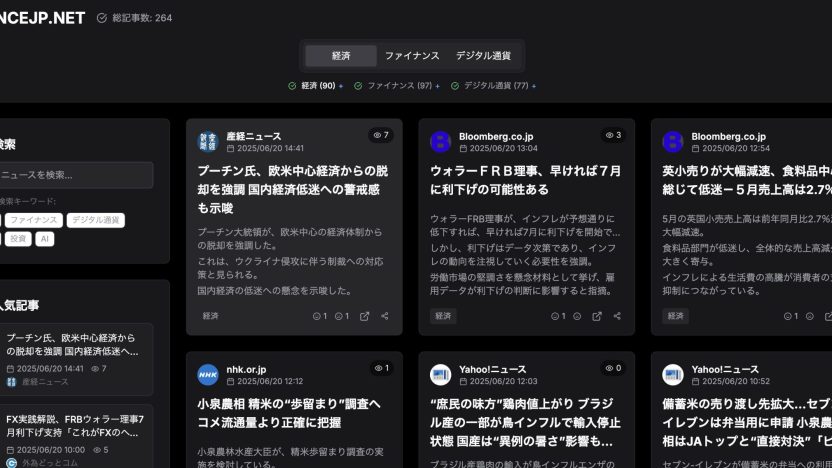Select the AI search keyword chip
This screenshot has width=832, height=468.
[x=44, y=239]
